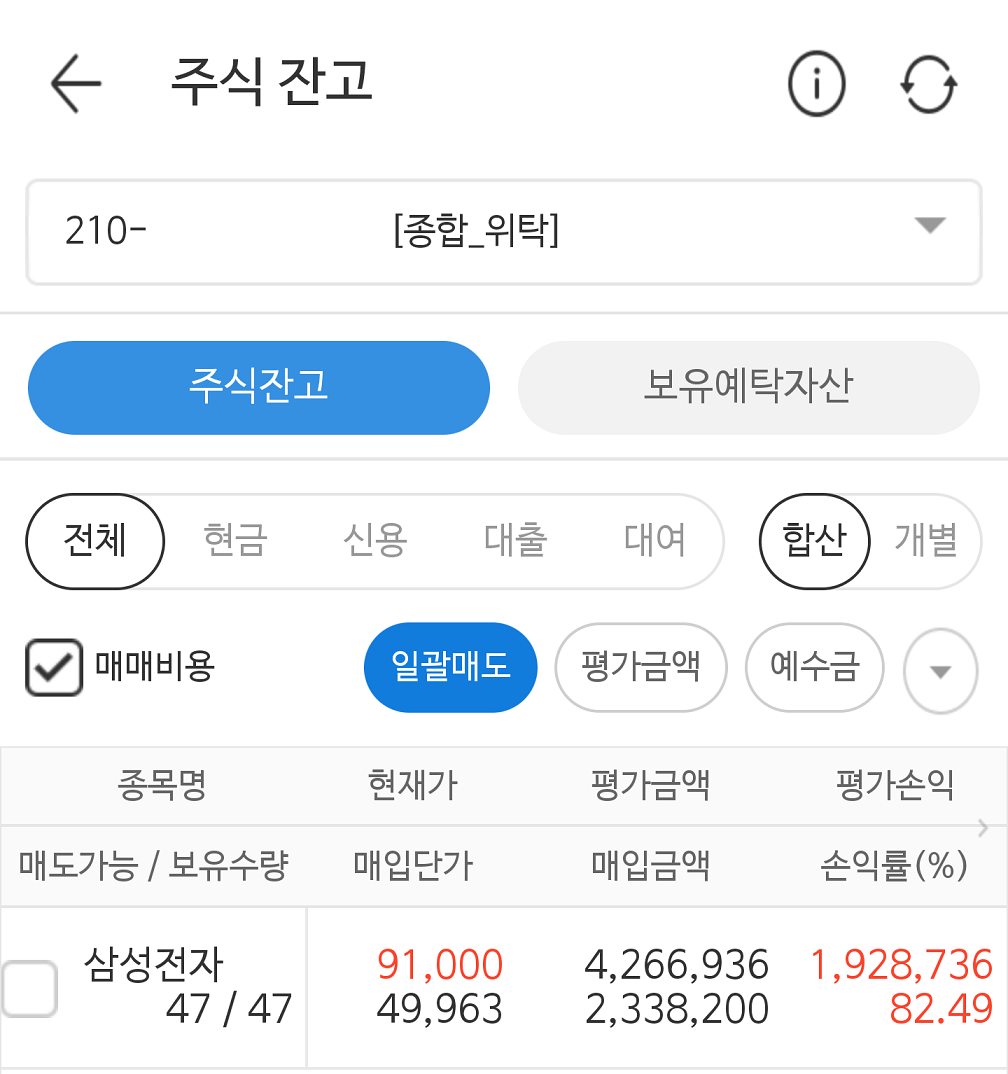Refresh the stock balance data
Screen dimensions: 1008x1074
(928, 84)
